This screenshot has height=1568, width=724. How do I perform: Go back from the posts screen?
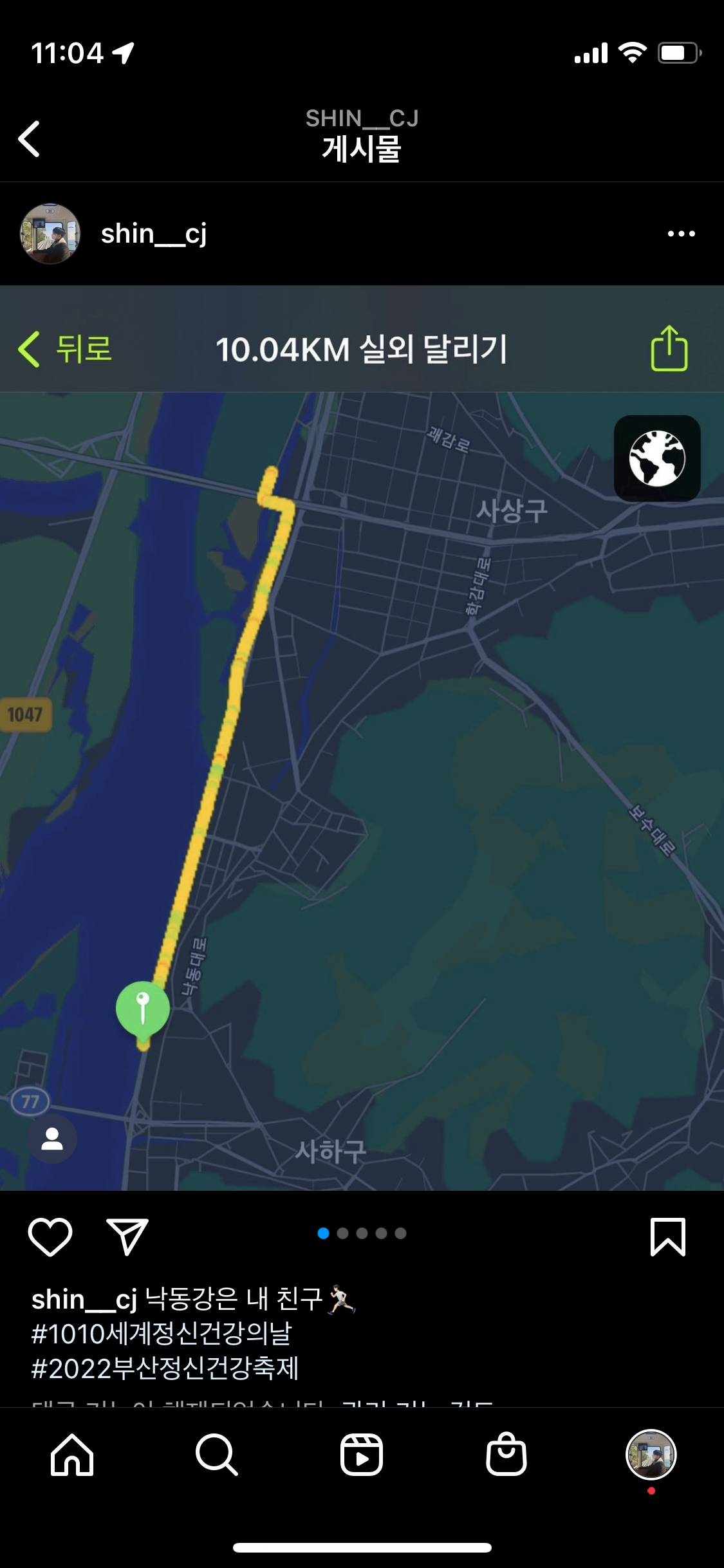(x=30, y=138)
